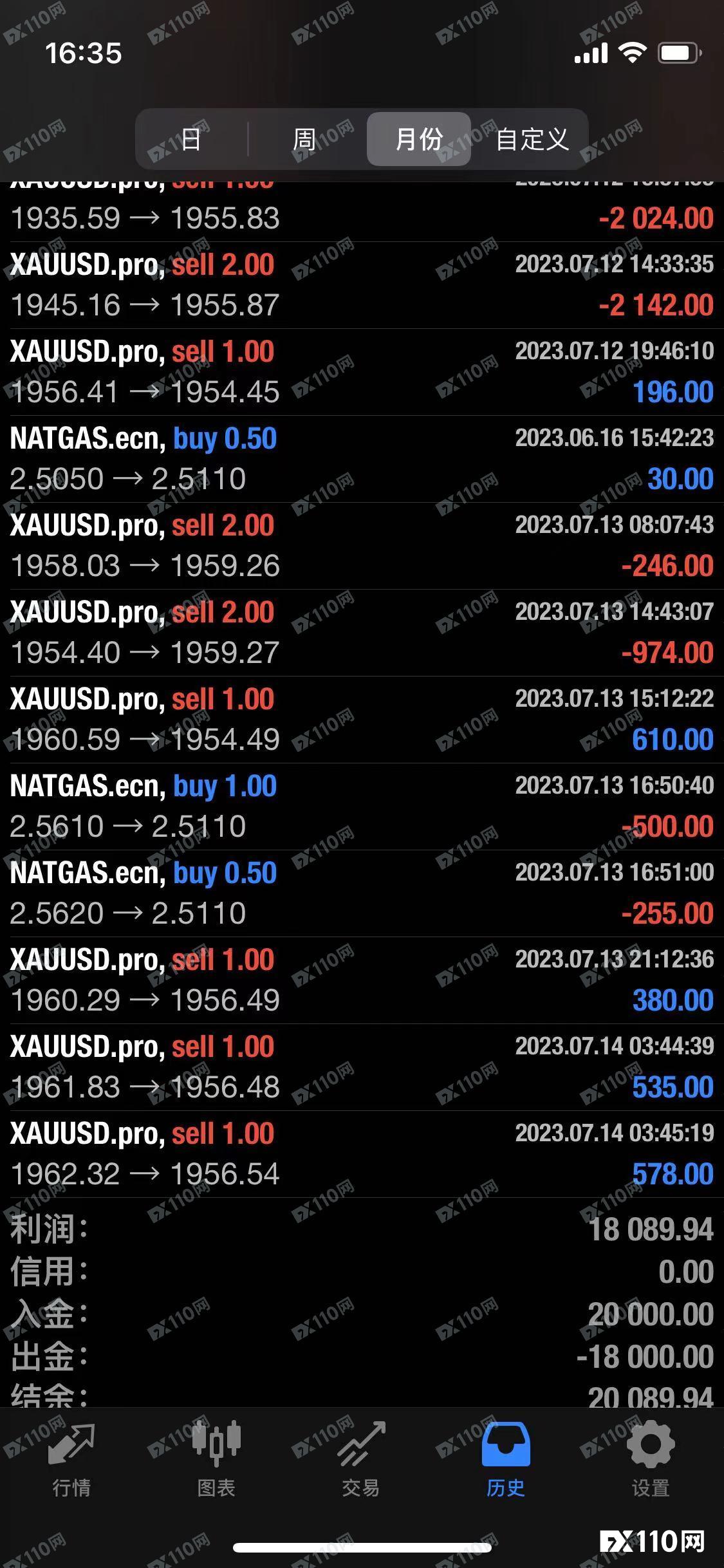
Task: Open the 行情 quotes tab
Action: (71, 1460)
